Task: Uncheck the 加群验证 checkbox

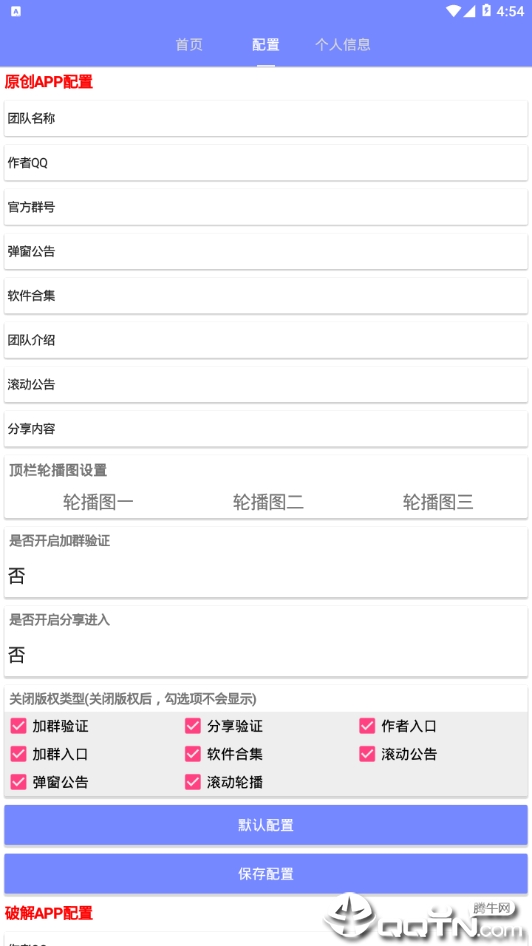Action: (19, 726)
